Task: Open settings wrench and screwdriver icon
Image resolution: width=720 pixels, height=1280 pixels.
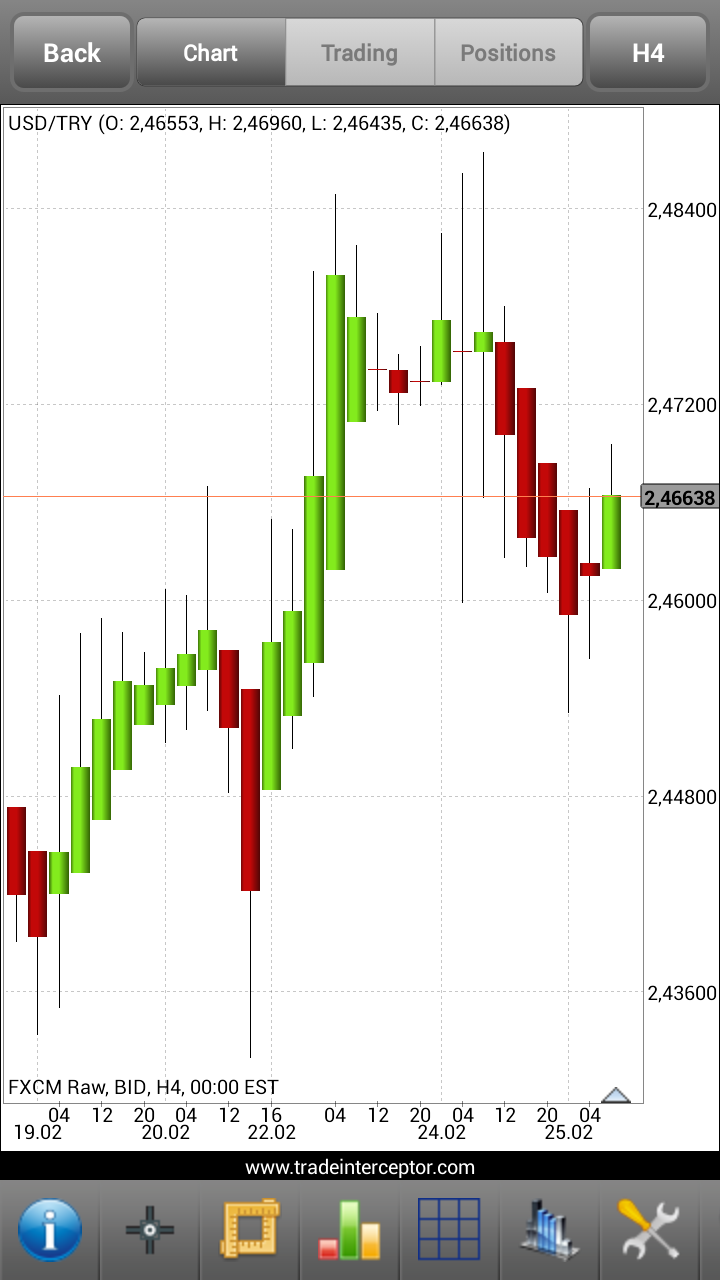Action: click(650, 1230)
